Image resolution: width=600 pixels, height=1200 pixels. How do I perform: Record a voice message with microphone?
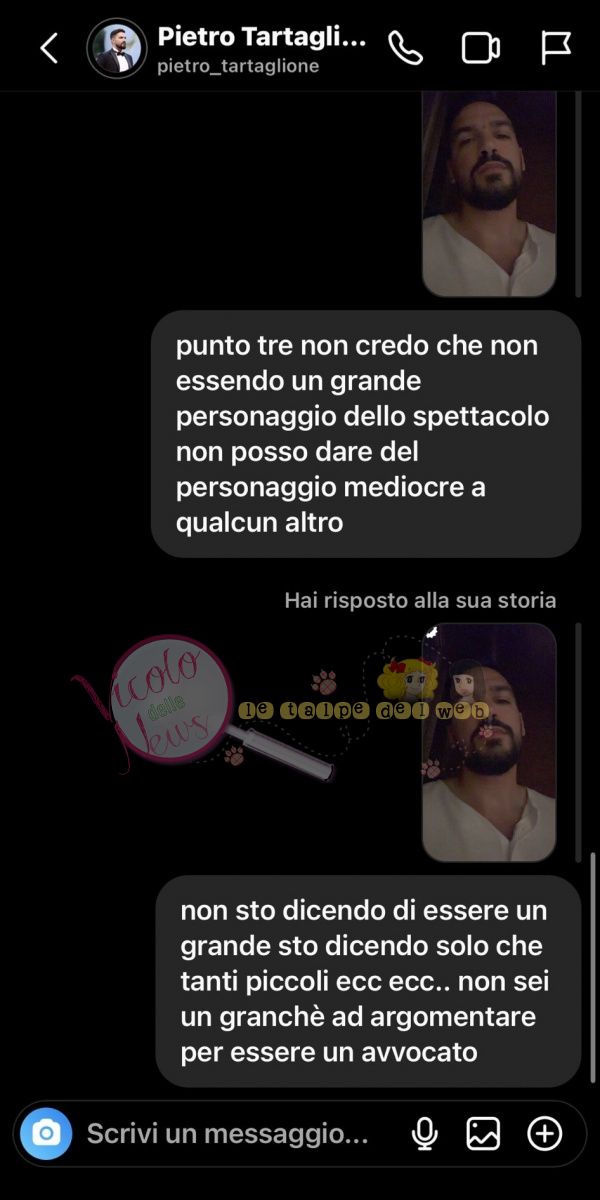[x=425, y=1134]
